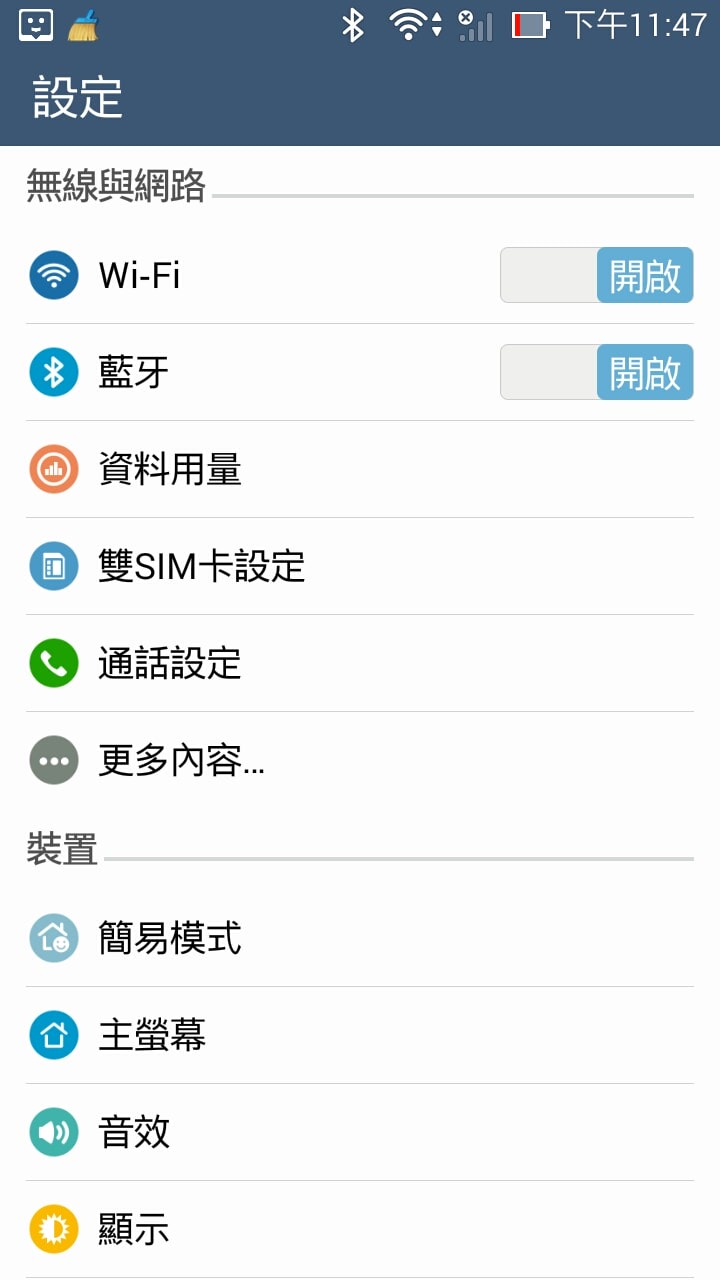Open 雙SIM卡設定
Screen dimensions: 720x1280
pos(360,566)
